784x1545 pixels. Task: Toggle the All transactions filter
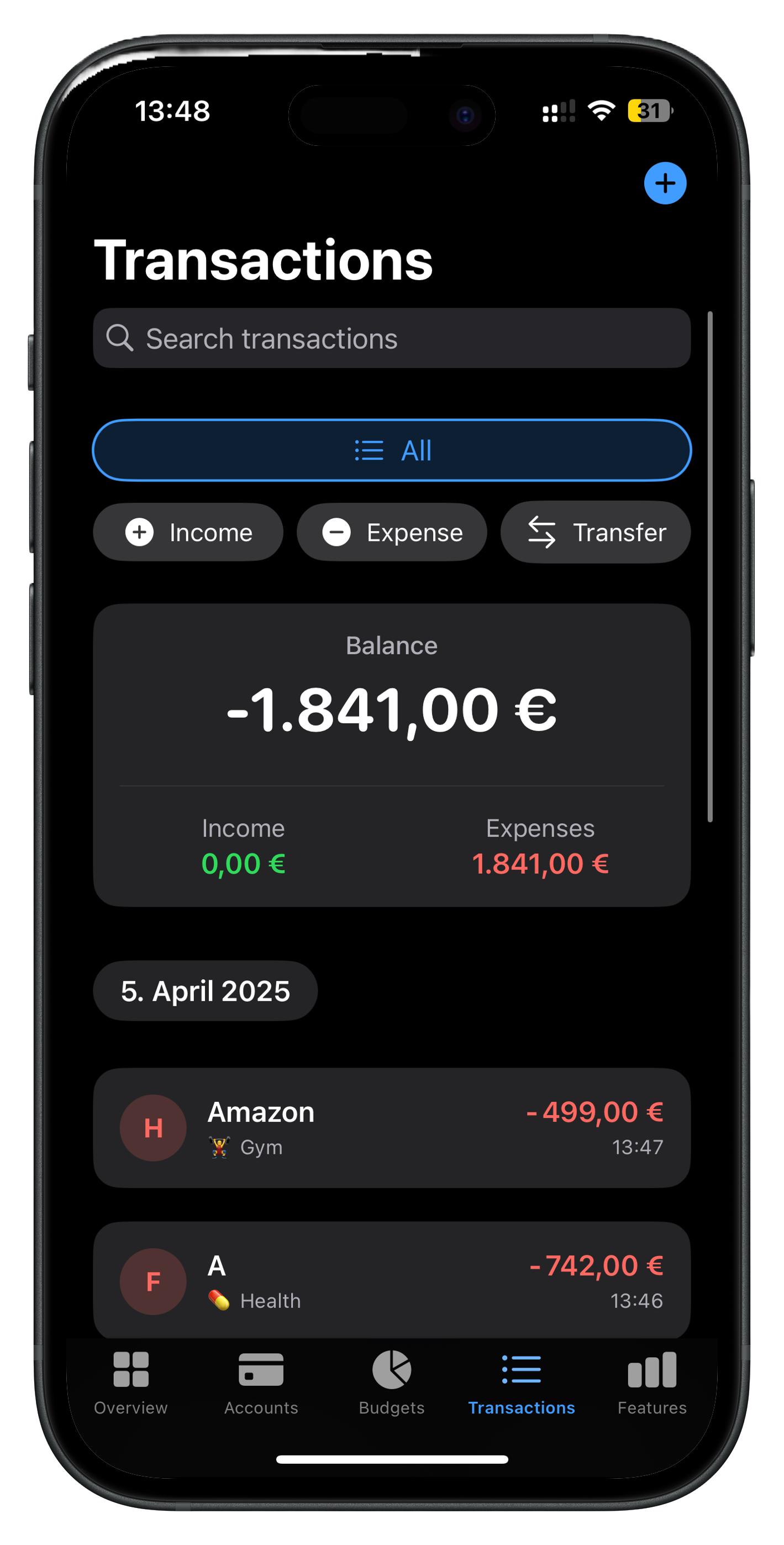392,450
